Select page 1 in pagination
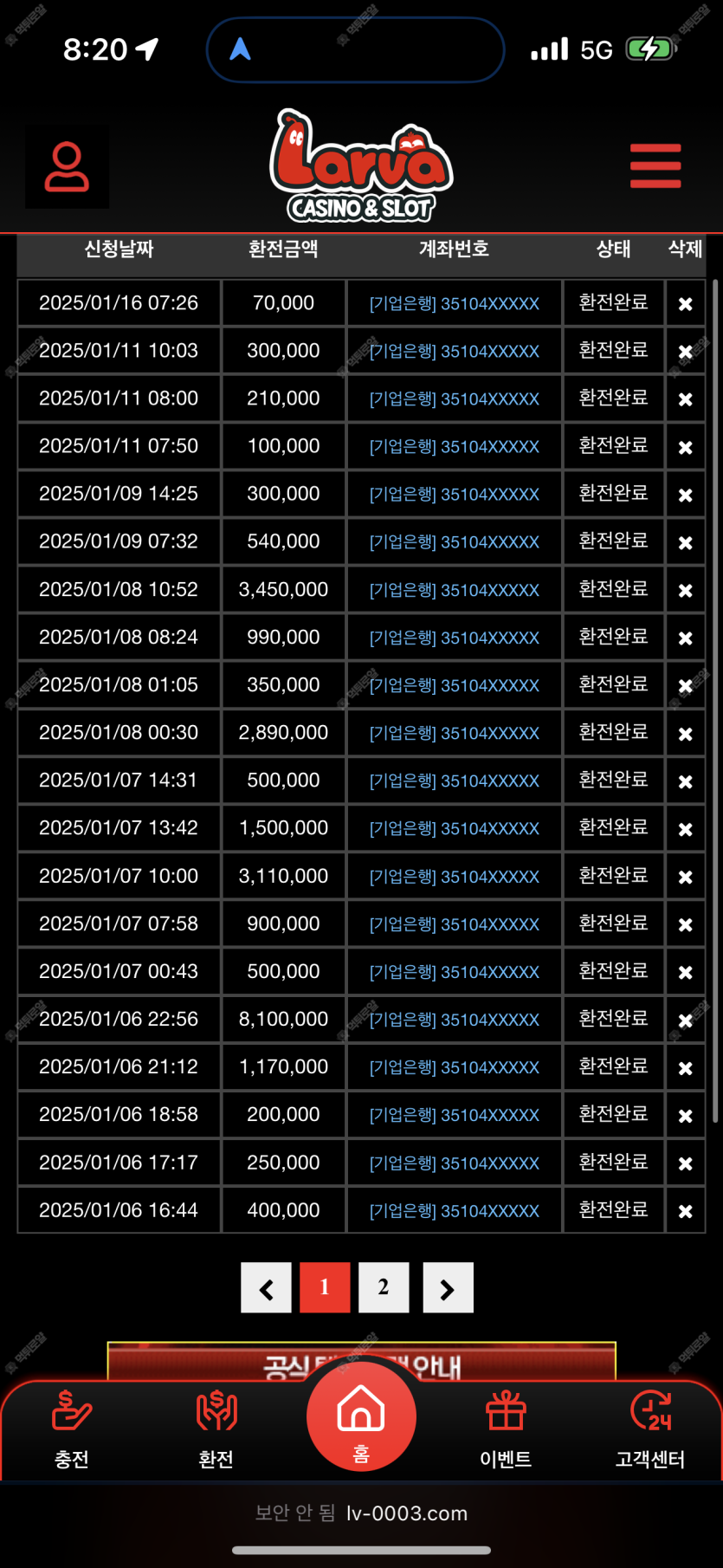The height and width of the screenshot is (1568, 723). (325, 1287)
